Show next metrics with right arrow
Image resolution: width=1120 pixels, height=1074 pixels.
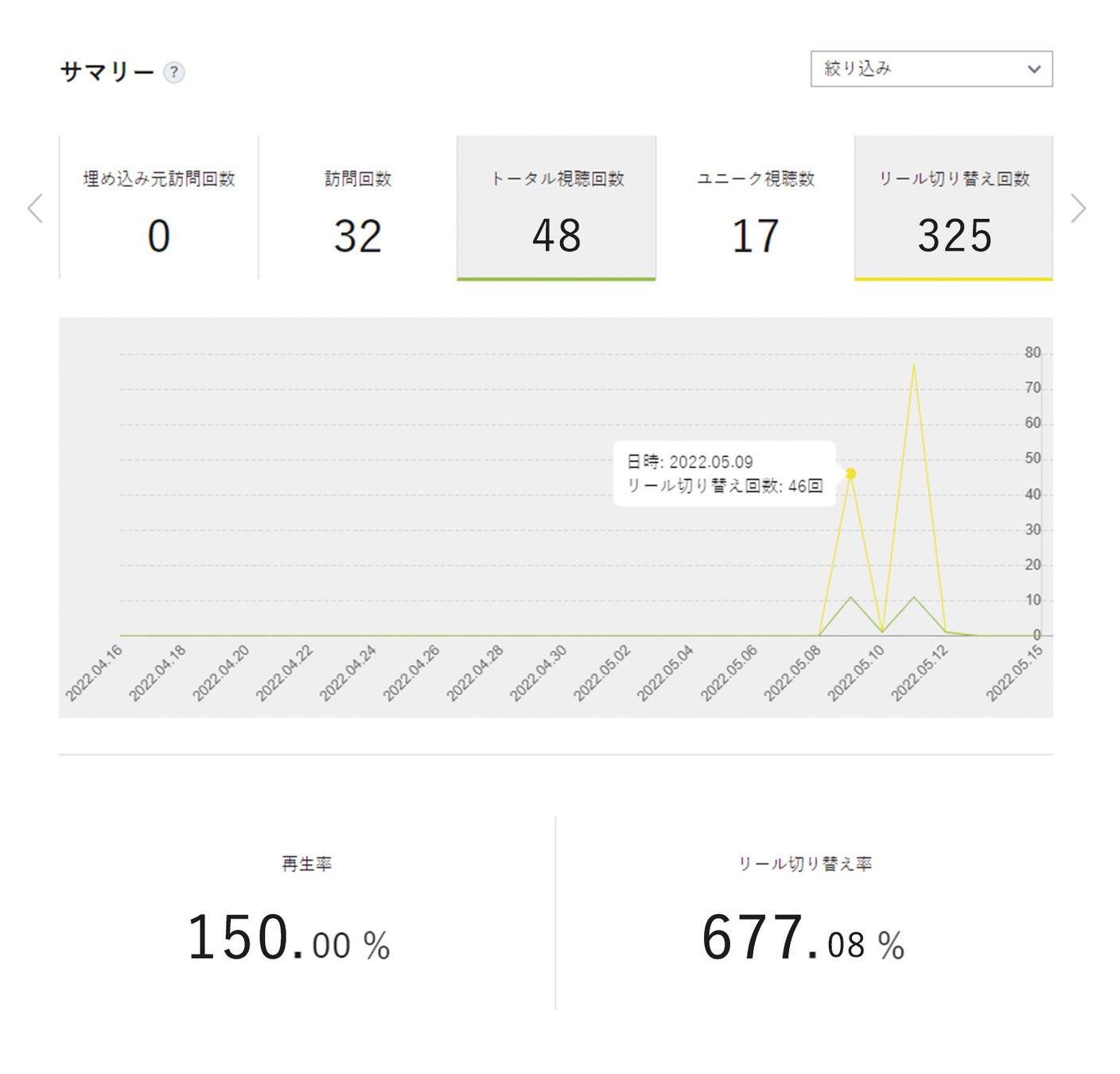click(1078, 208)
